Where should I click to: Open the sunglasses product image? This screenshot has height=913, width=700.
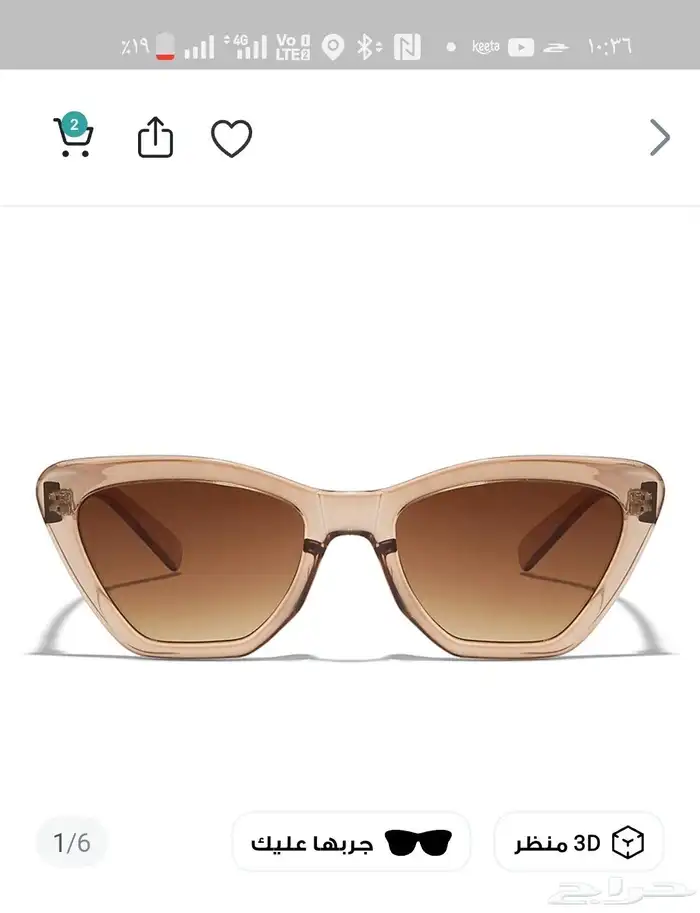(x=350, y=557)
